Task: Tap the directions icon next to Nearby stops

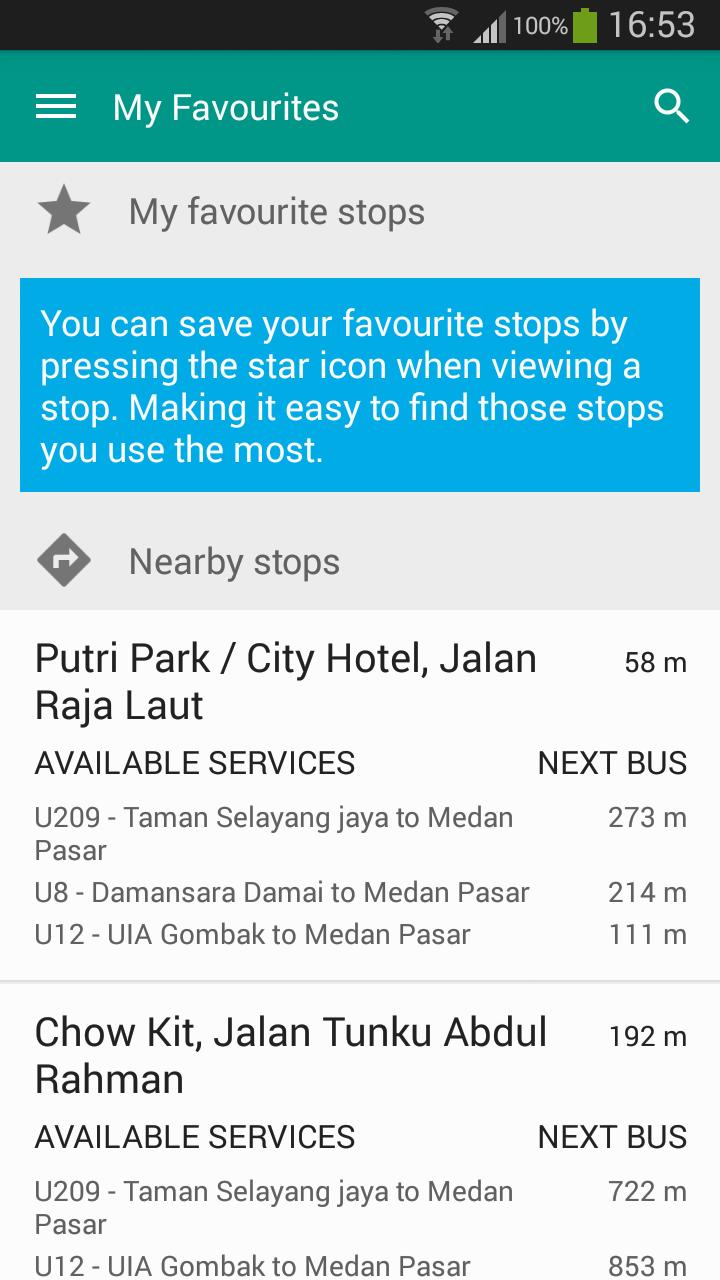Action: (64, 560)
